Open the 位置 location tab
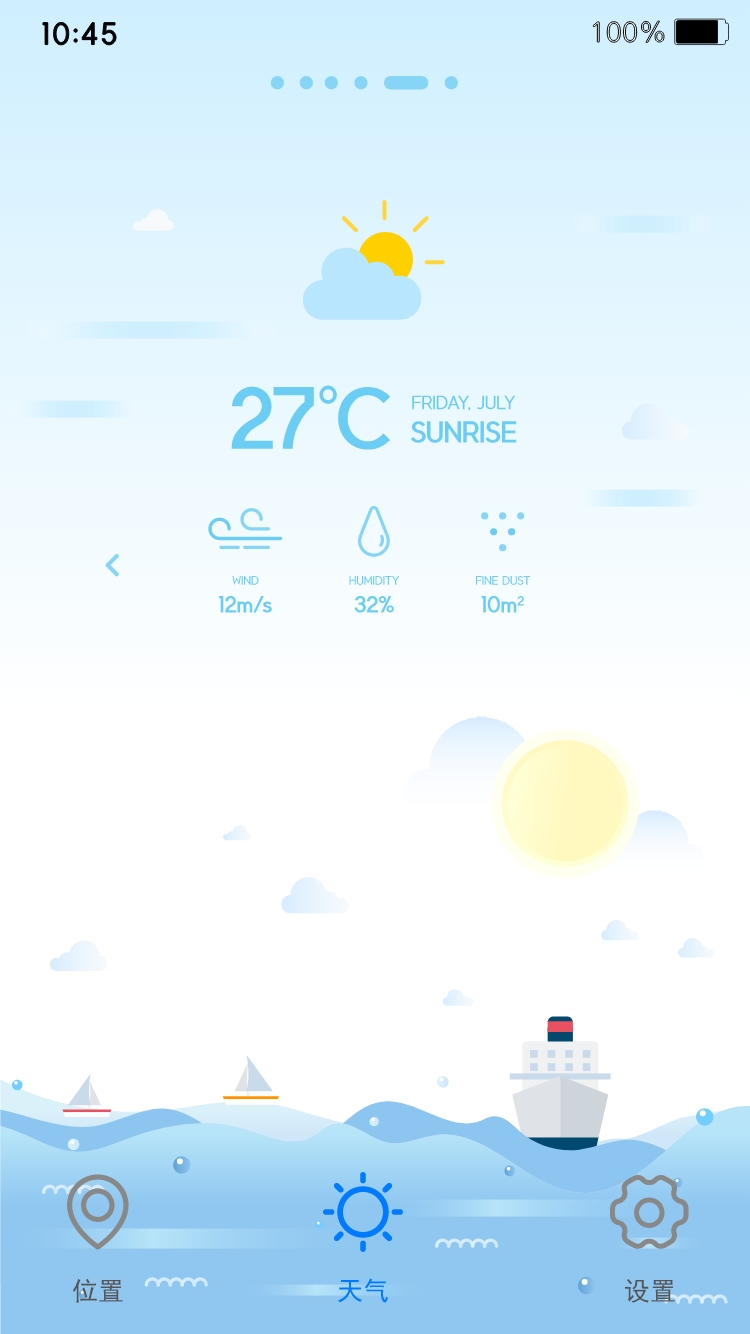 click(x=98, y=1239)
